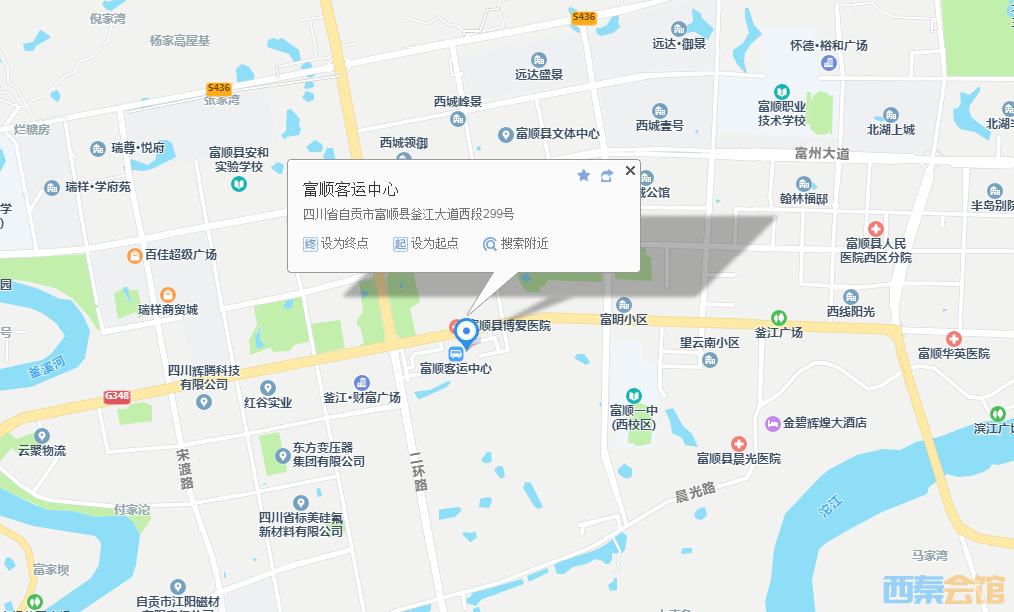This screenshot has height=612, width=1014.
Task: Open the 富顺县文体中心 map point
Action: [x=506, y=134]
